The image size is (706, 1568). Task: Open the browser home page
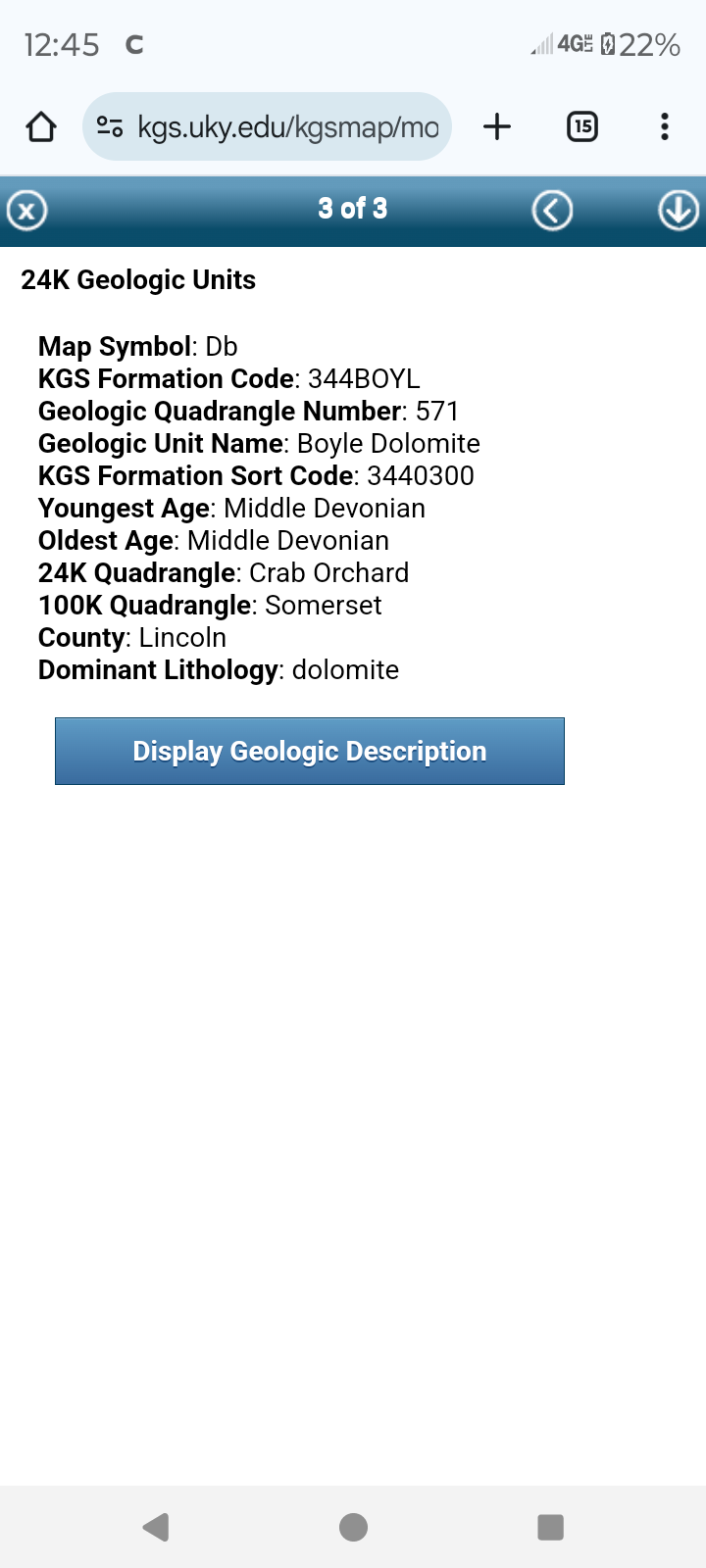pos(41,126)
